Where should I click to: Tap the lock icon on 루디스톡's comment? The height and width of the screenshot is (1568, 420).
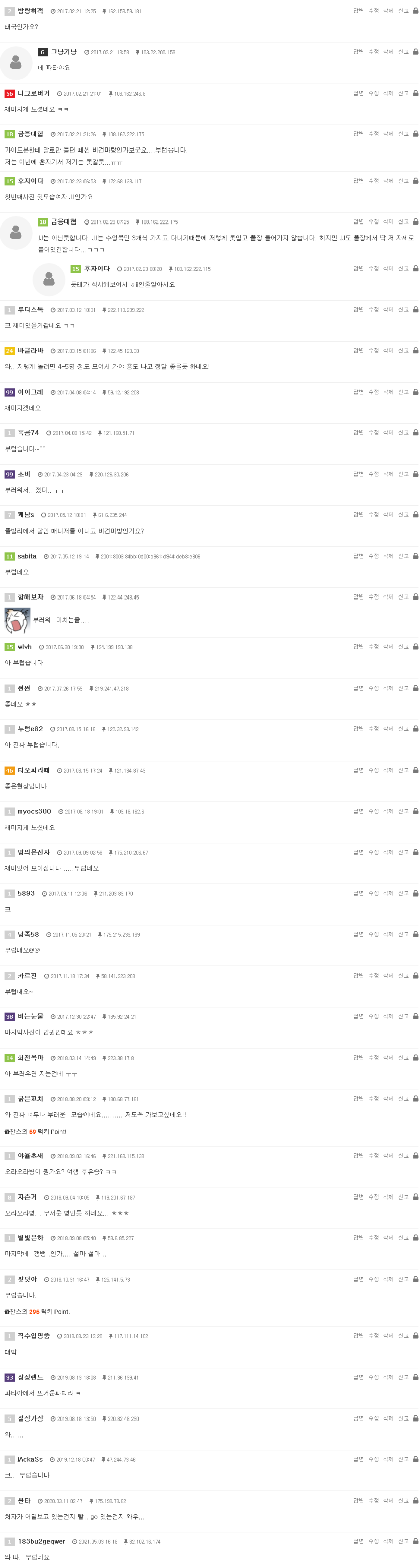pos(416,309)
